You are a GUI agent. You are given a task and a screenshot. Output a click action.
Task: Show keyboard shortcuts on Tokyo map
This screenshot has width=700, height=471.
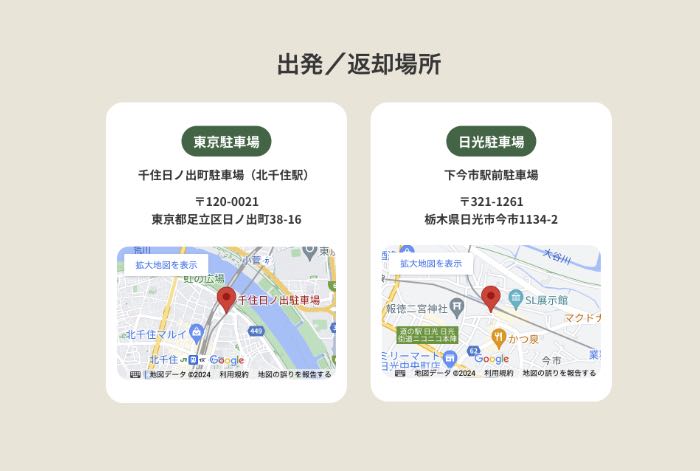(135, 374)
